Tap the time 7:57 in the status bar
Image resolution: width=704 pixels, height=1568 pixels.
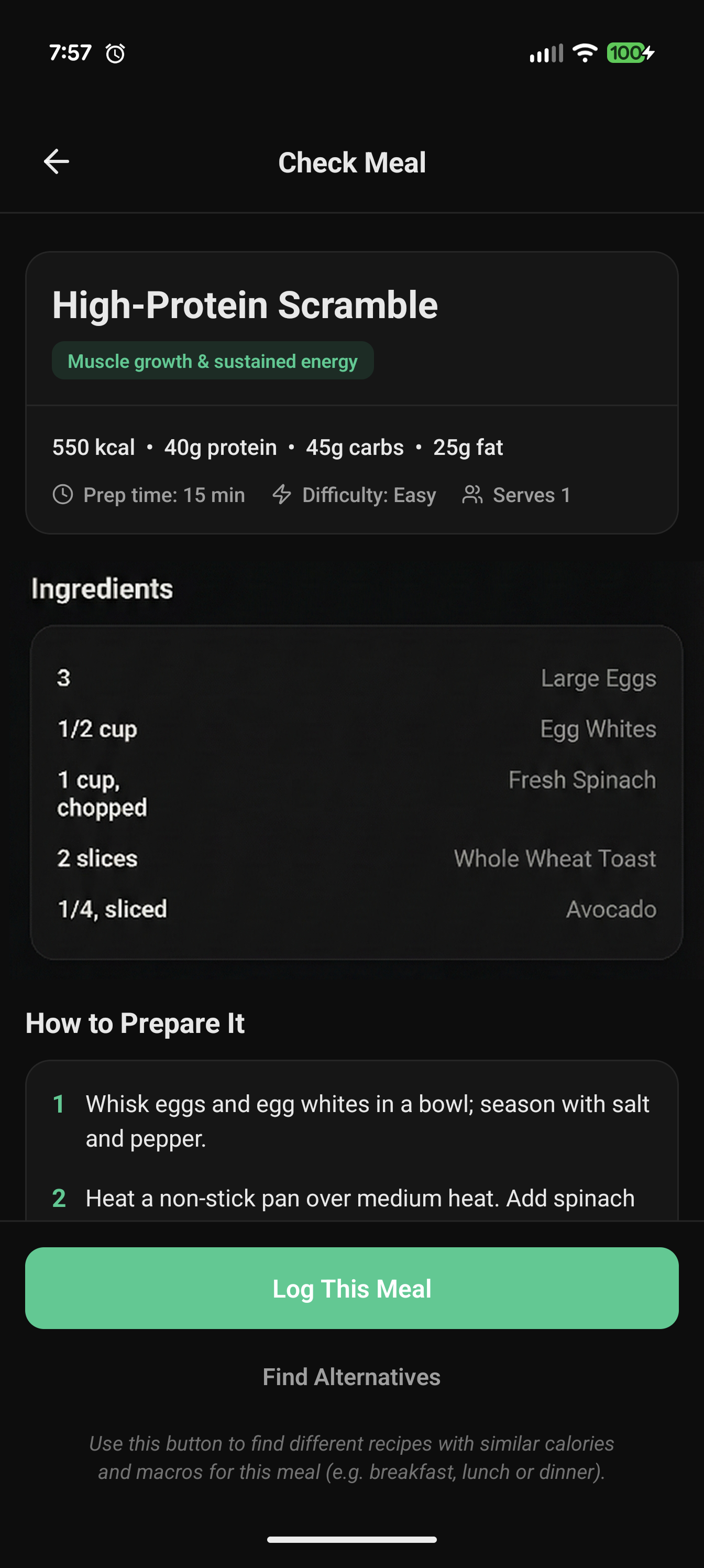pyautogui.click(x=71, y=53)
